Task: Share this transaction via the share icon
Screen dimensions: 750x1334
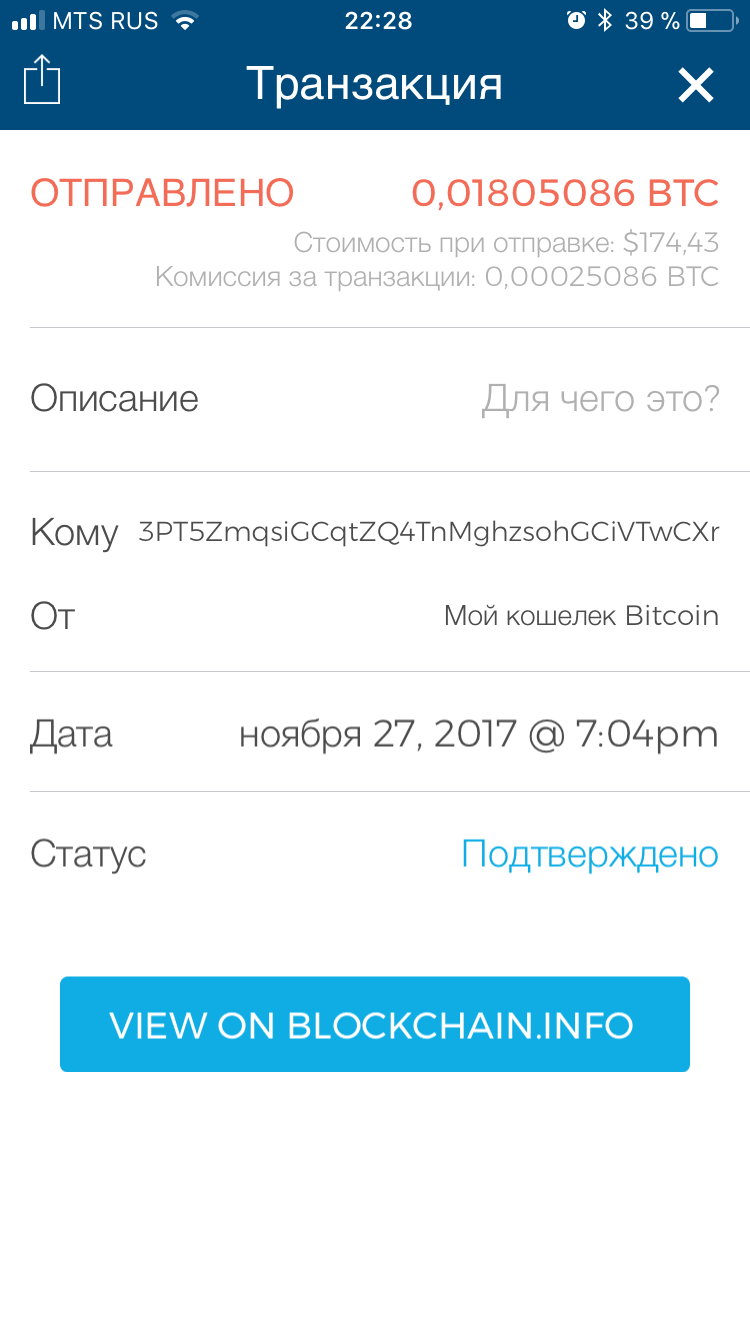Action: pos(42,80)
